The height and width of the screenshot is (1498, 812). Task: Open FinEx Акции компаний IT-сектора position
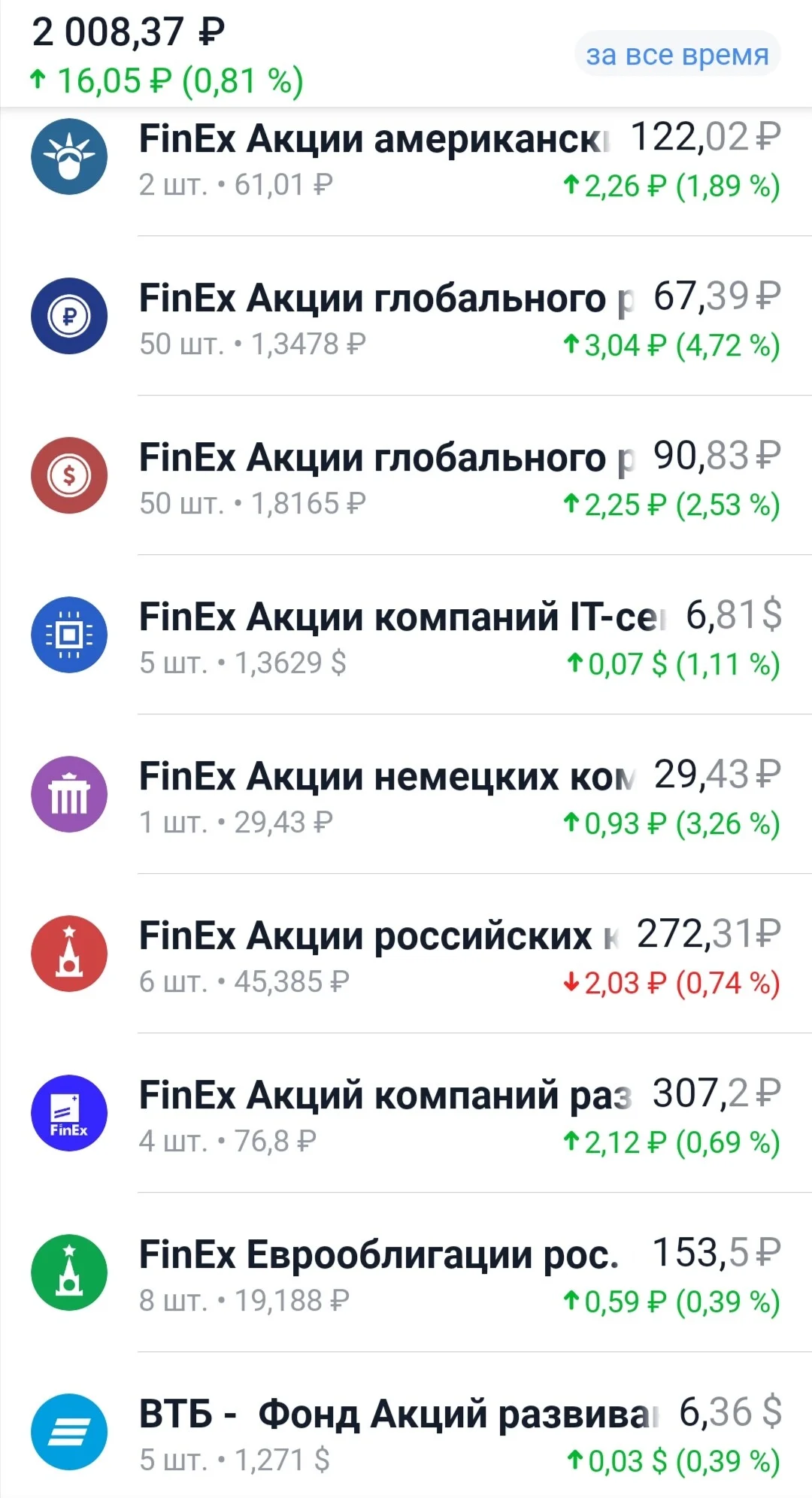406,635
